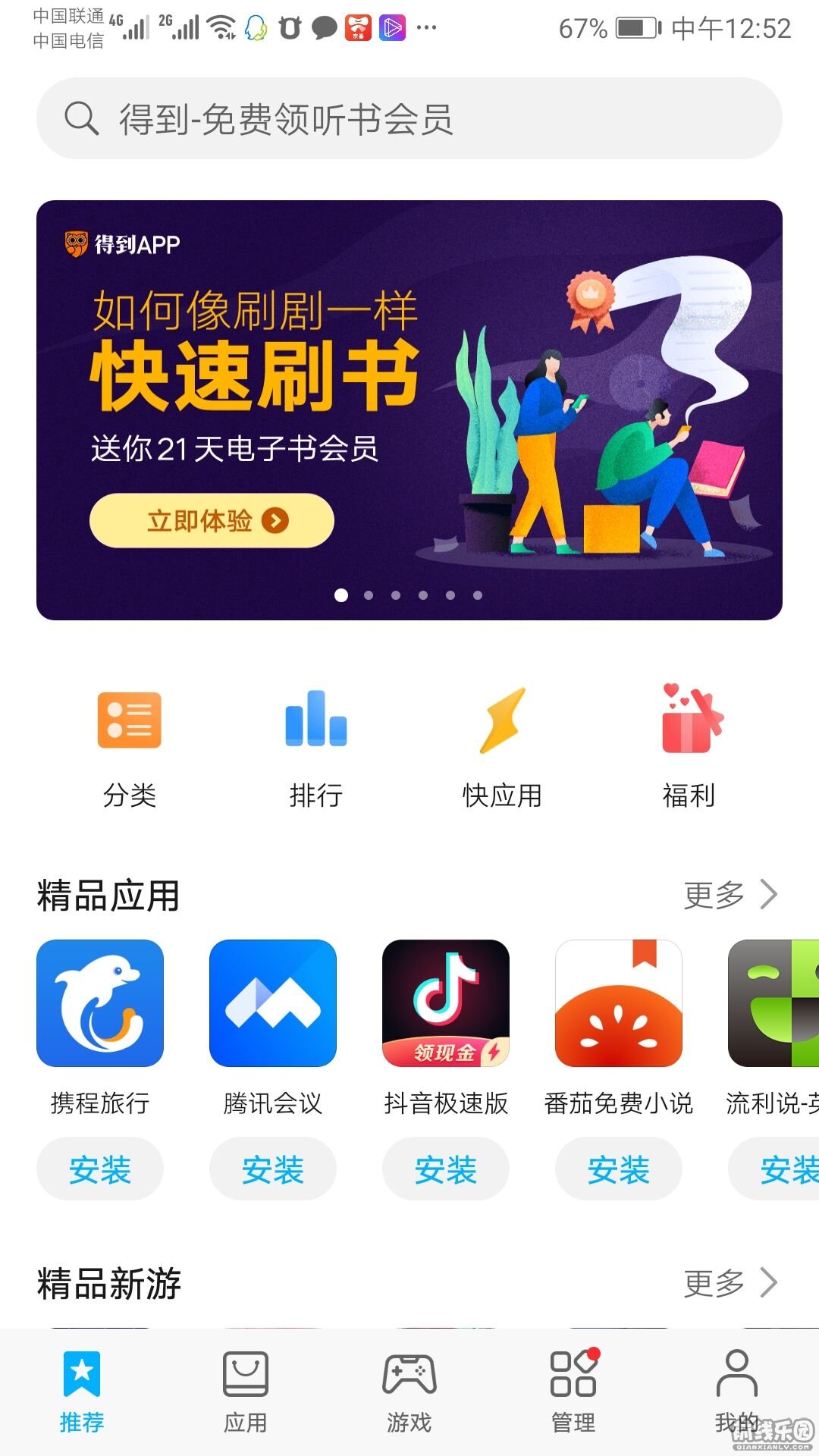This screenshot has height=1456, width=819.
Task: Select the 推荐 tab
Action: coord(82,1392)
